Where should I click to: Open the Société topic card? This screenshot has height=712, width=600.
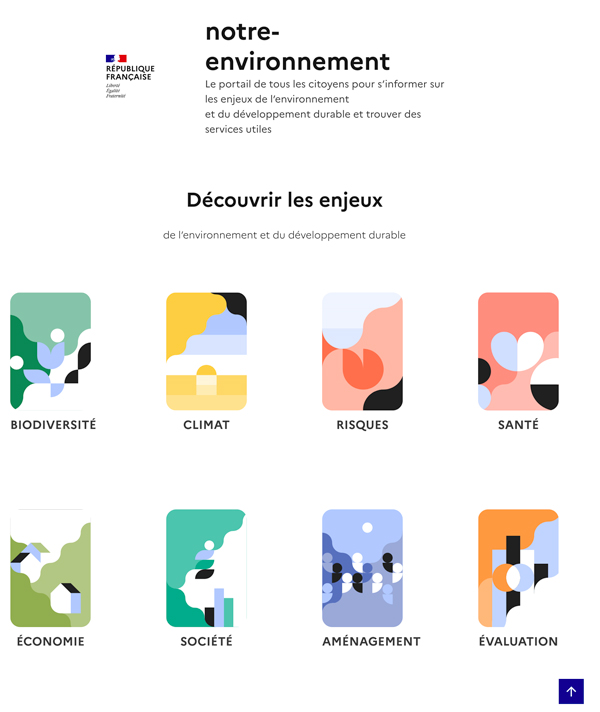[x=206, y=568]
